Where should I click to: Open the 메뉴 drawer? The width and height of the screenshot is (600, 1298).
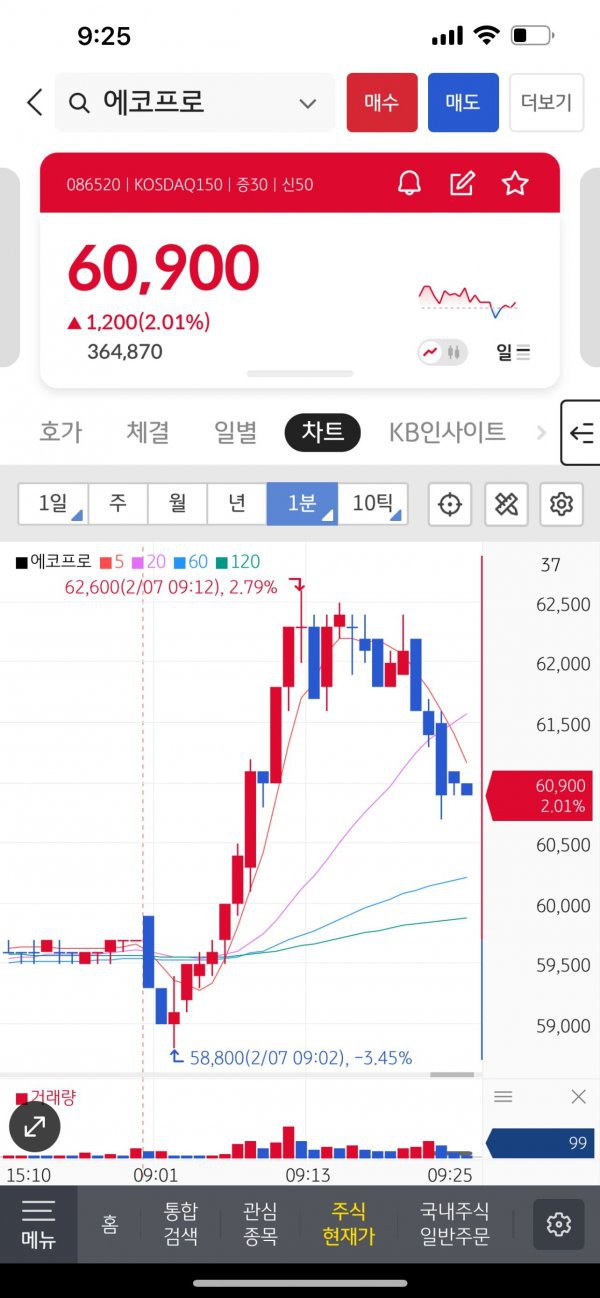click(38, 1223)
